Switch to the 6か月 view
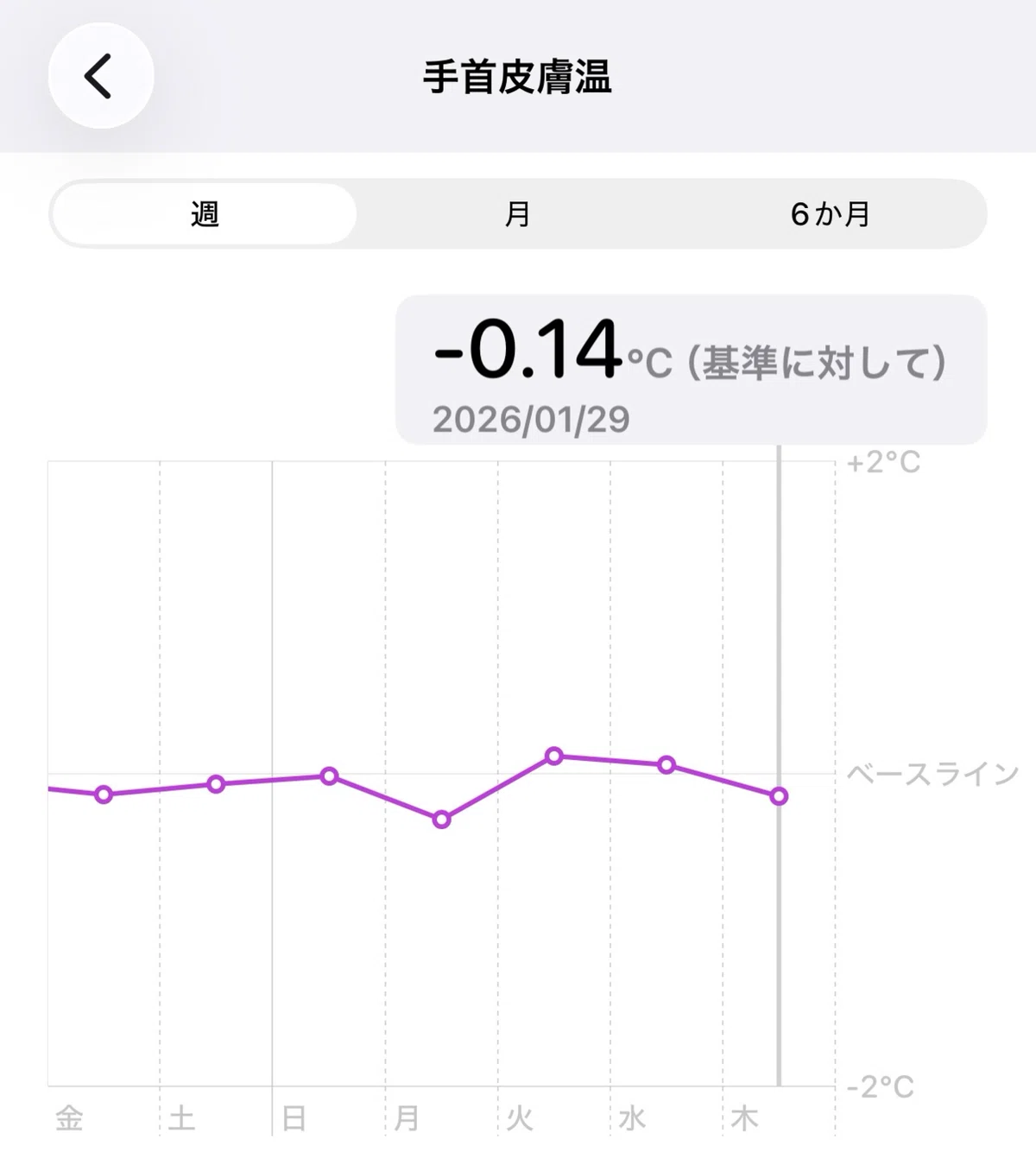 [x=830, y=213]
